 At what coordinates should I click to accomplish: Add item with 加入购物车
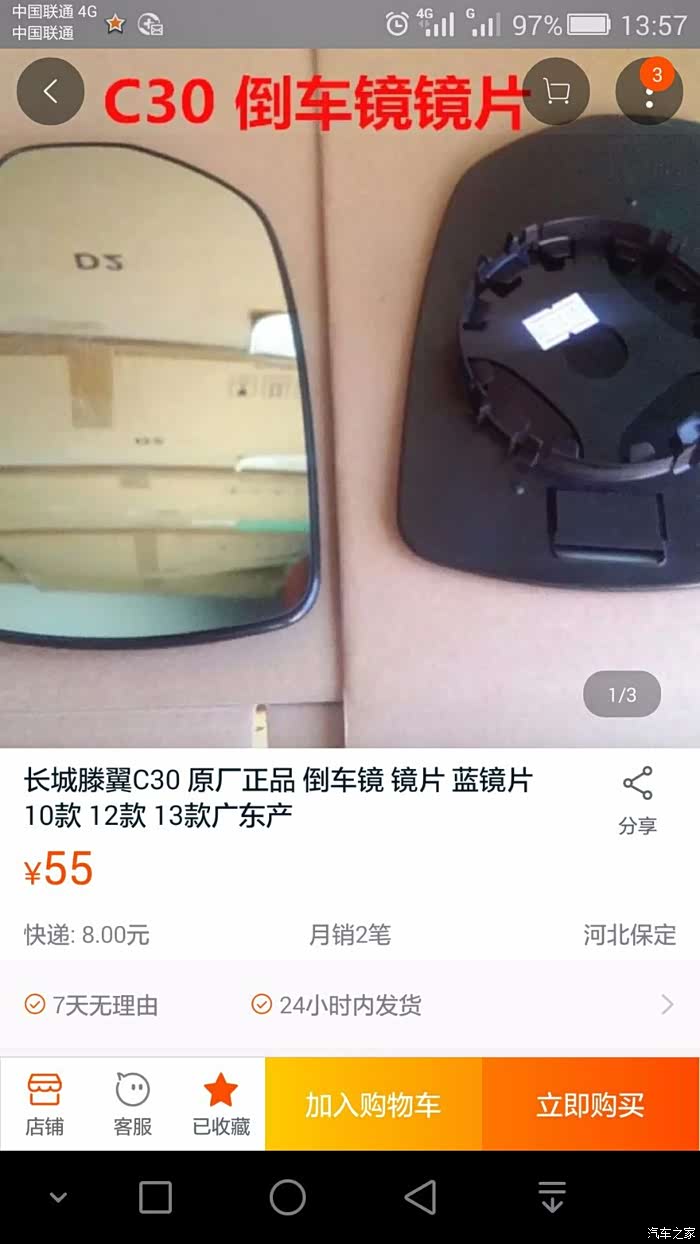point(373,1104)
